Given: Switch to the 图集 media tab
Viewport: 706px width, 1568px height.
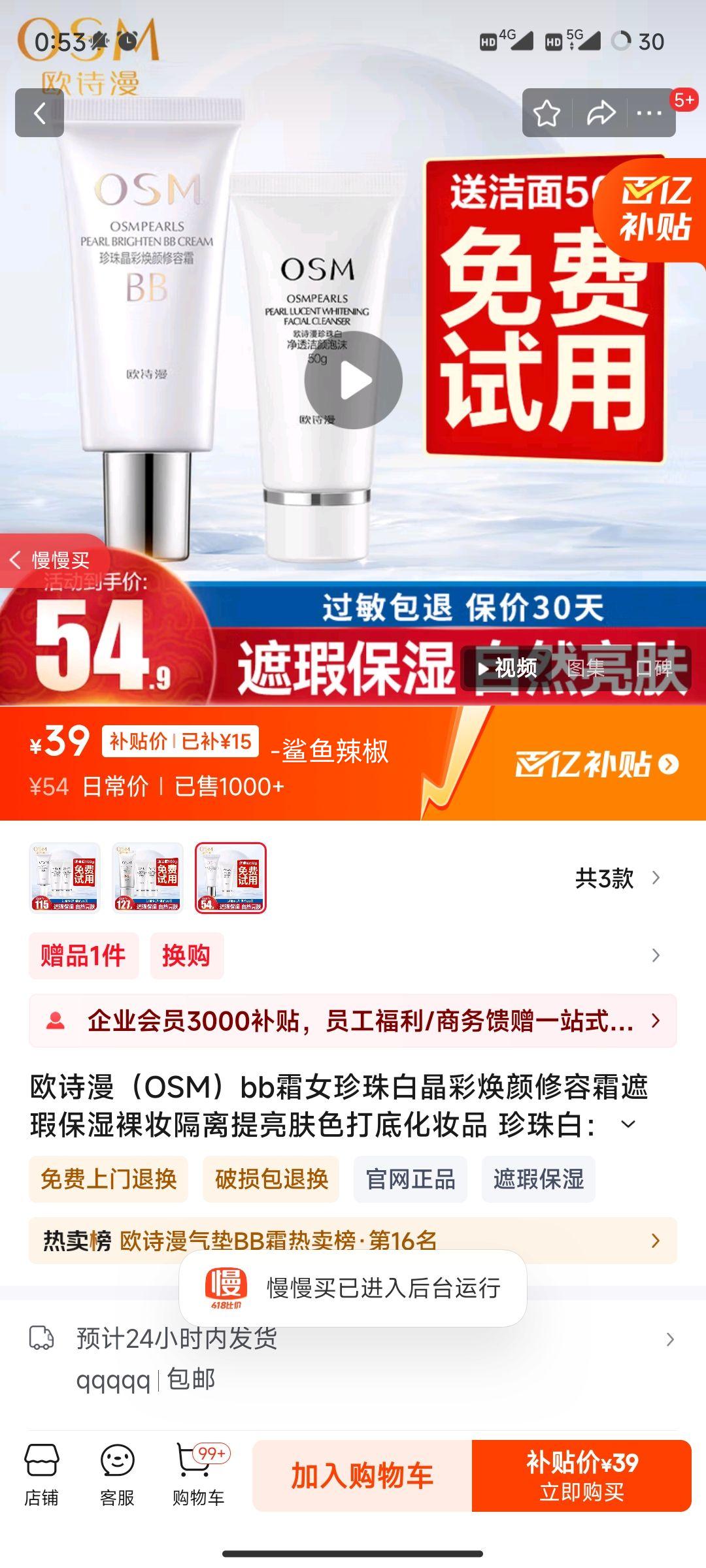Looking at the screenshot, I should click(585, 668).
